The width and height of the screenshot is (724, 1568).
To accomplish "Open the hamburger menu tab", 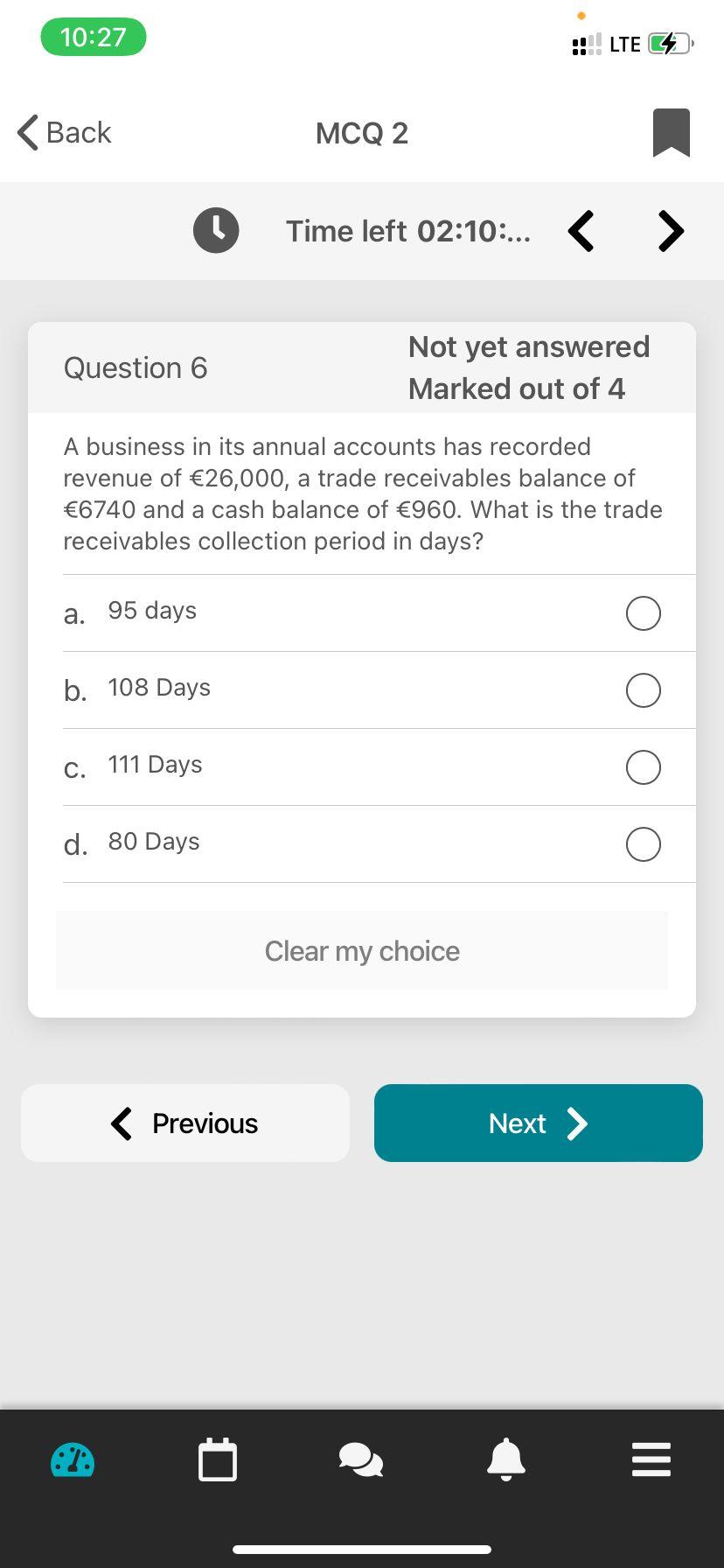I will tap(651, 1460).
